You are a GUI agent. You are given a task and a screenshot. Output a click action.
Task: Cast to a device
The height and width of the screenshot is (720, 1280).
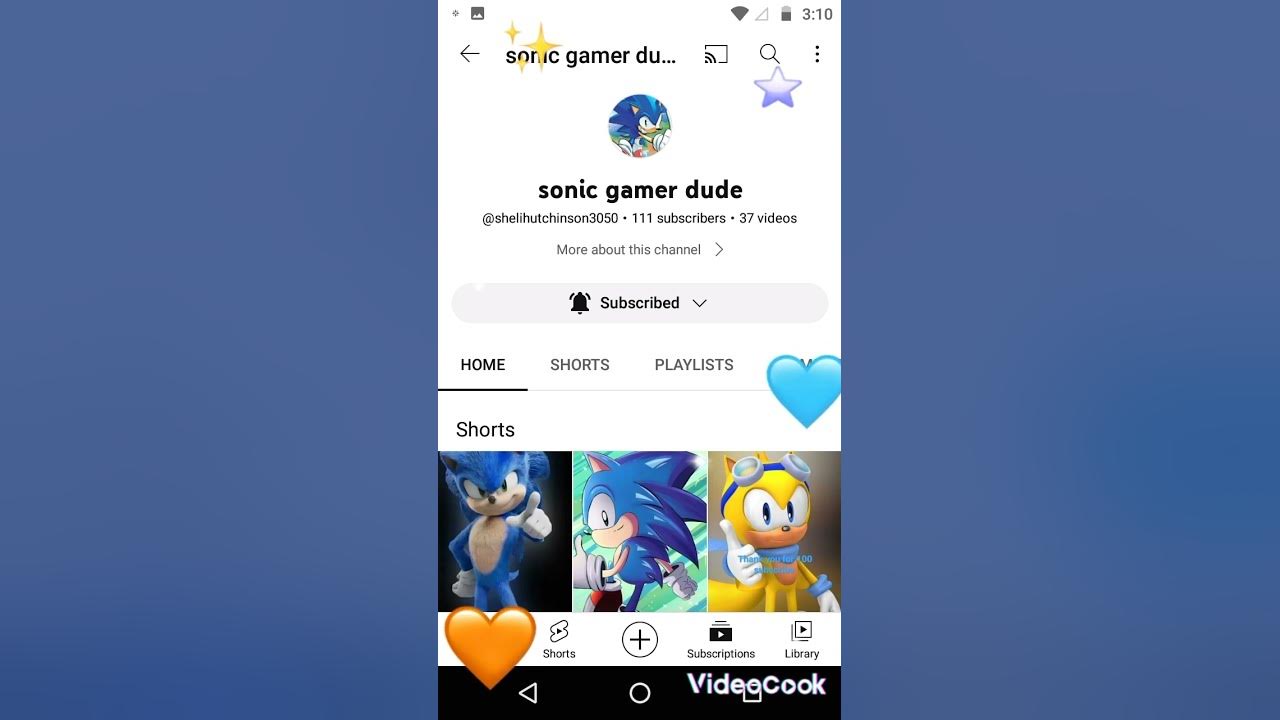[x=716, y=54]
